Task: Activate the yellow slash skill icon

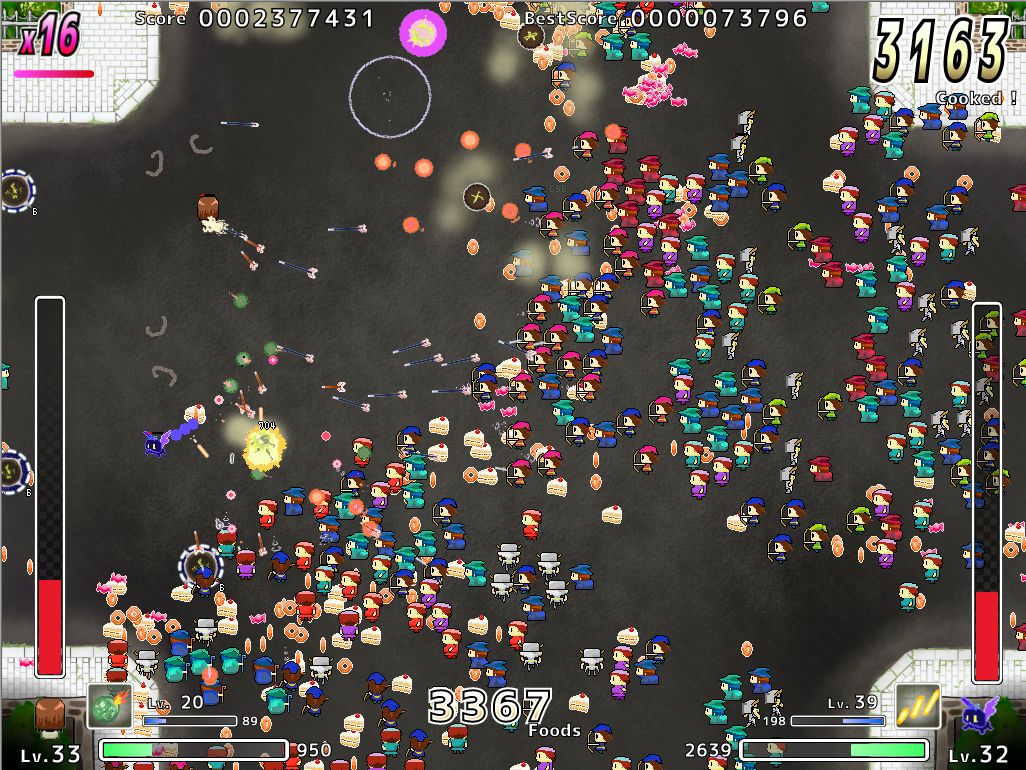Action: (917, 706)
